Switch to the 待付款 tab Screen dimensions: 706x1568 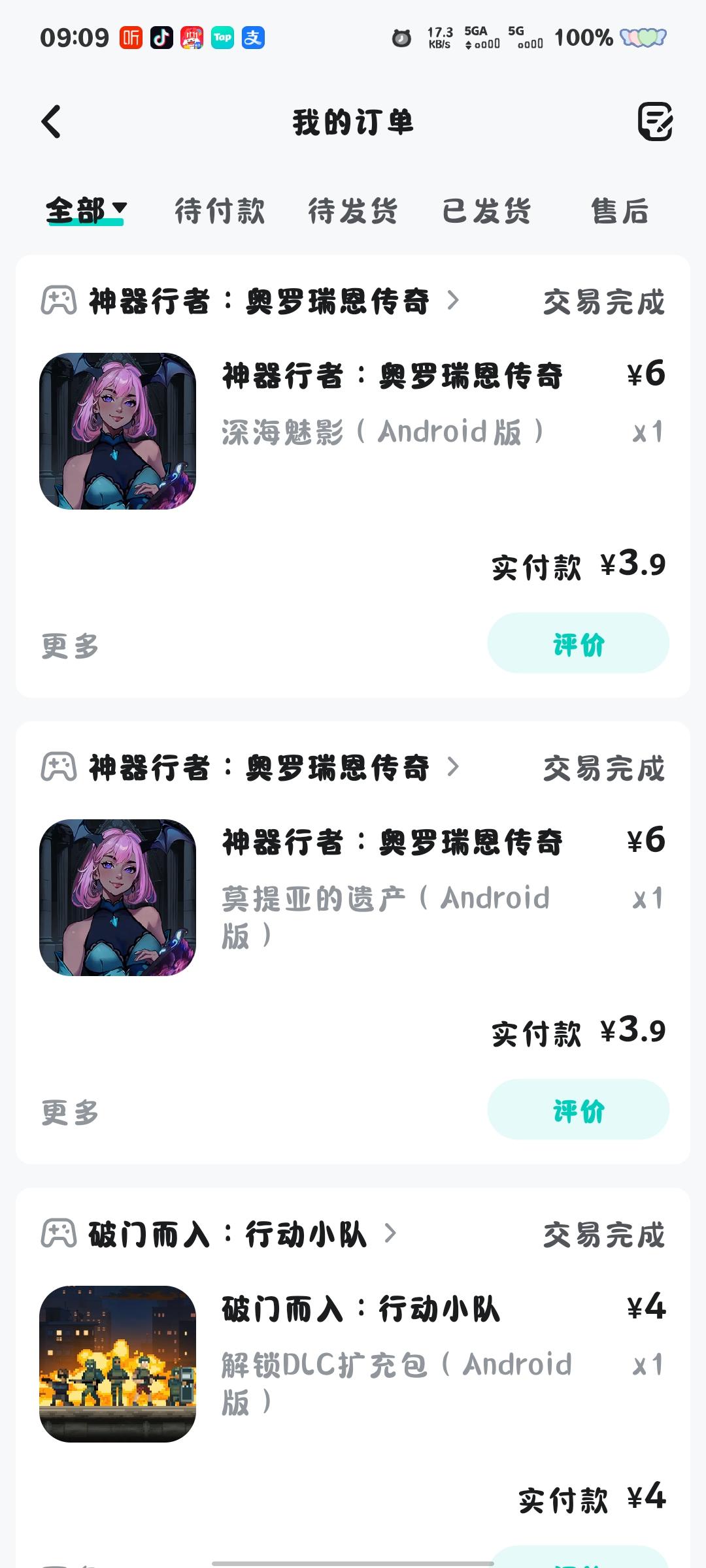pos(220,211)
